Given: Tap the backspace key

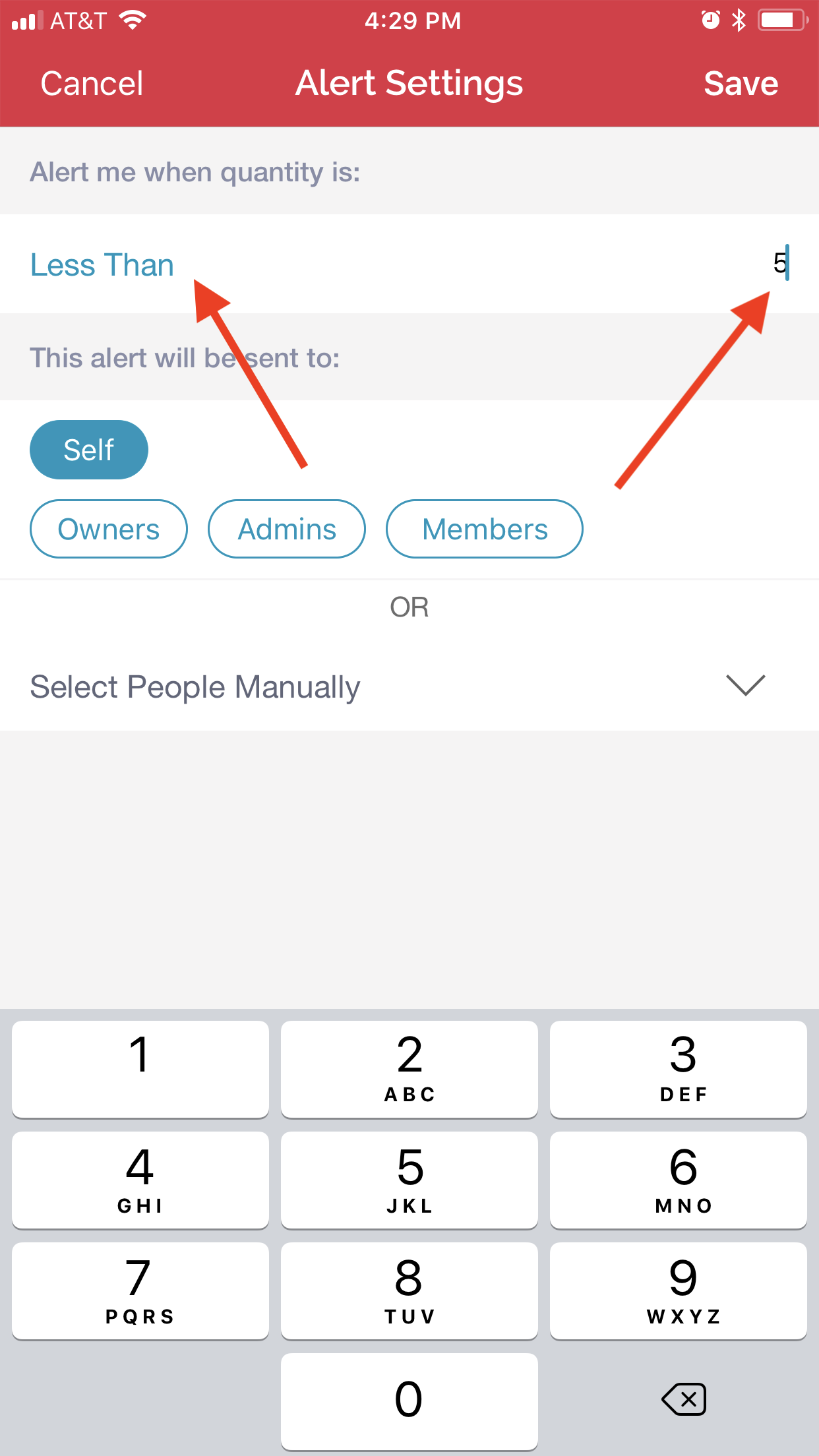Looking at the screenshot, I should point(684,1399).
